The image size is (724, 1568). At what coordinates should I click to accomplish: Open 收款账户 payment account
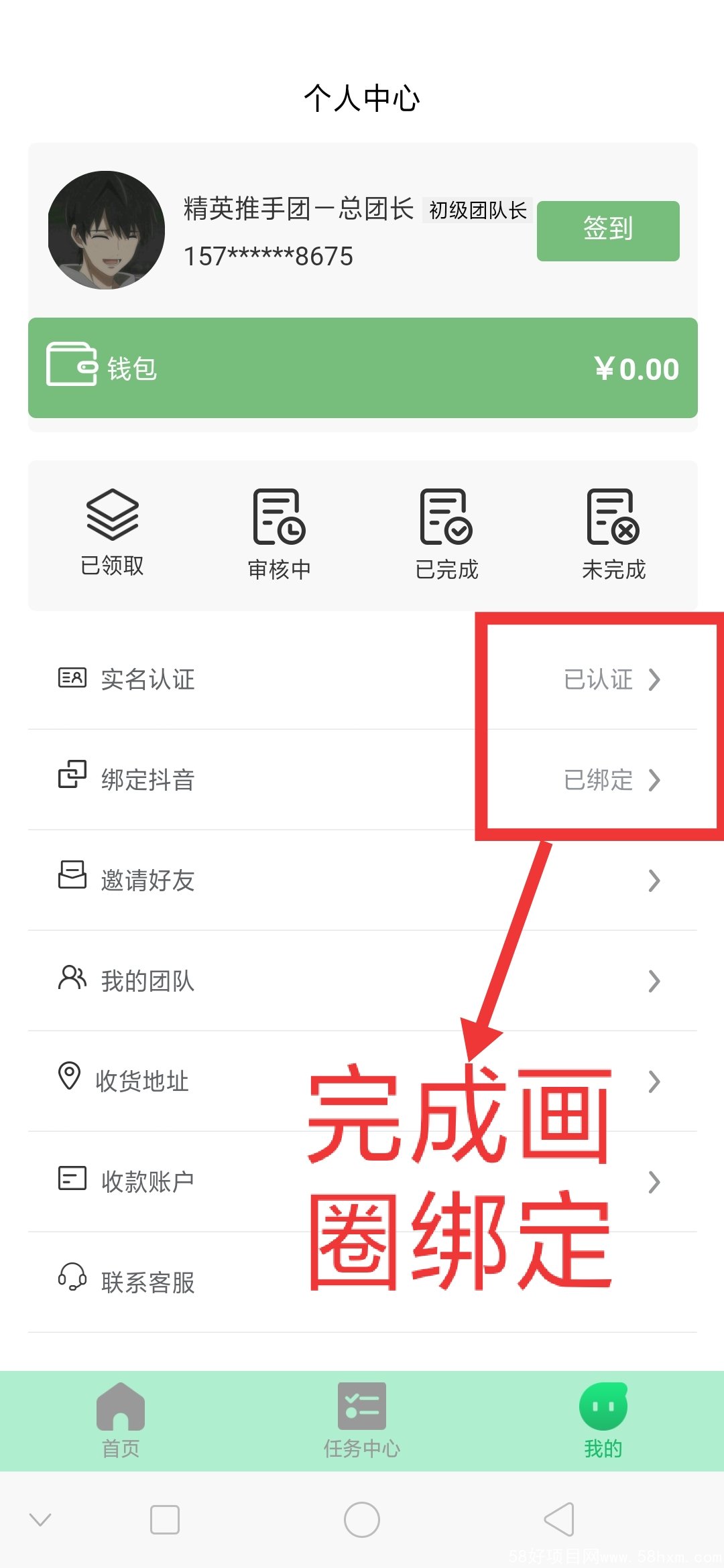click(201, 1182)
